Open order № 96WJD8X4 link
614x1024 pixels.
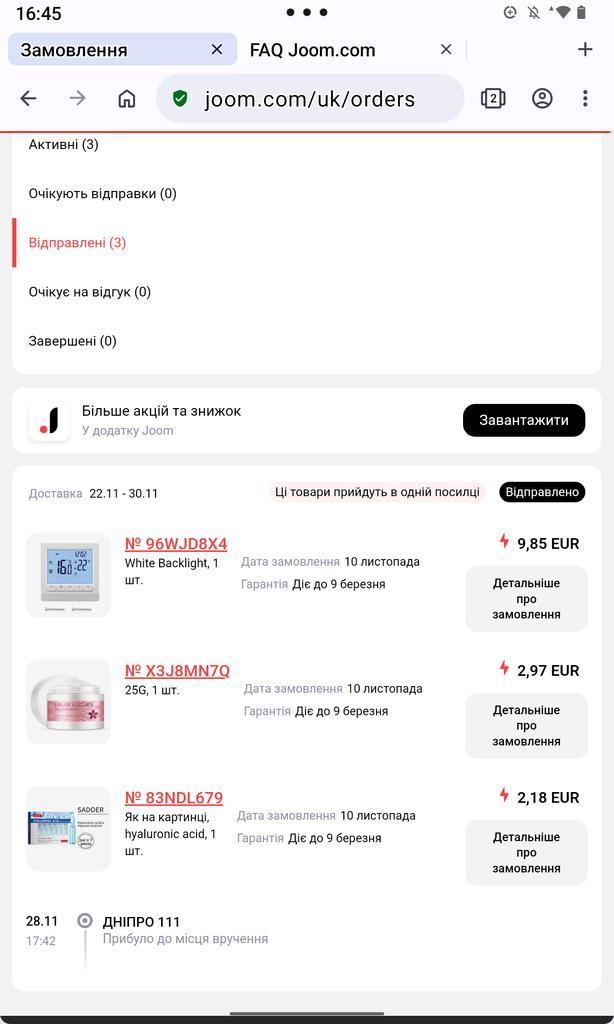[x=176, y=544]
